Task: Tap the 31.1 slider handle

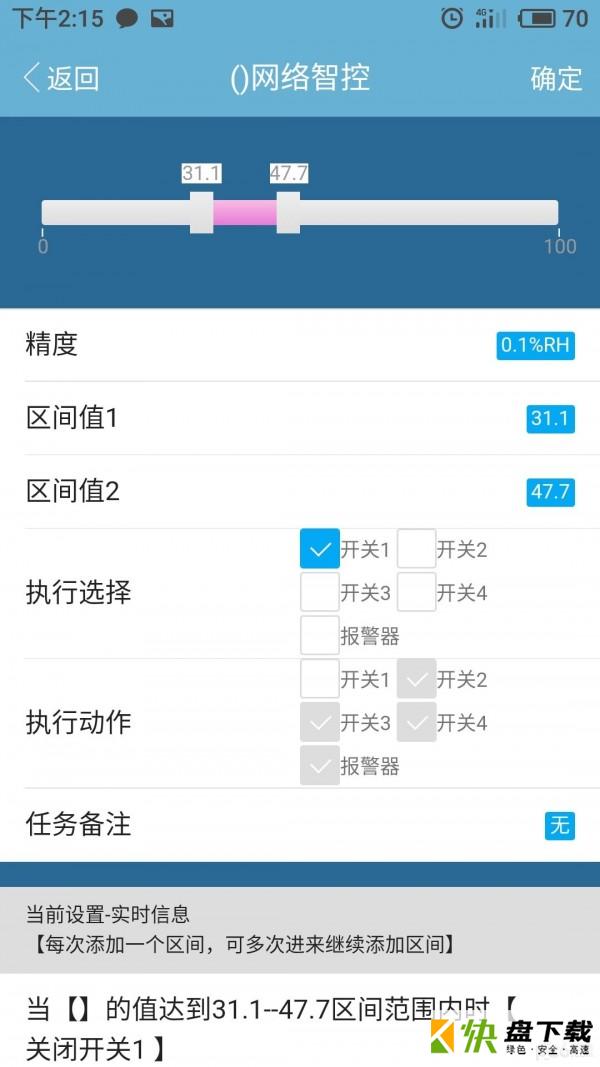Action: (201, 212)
